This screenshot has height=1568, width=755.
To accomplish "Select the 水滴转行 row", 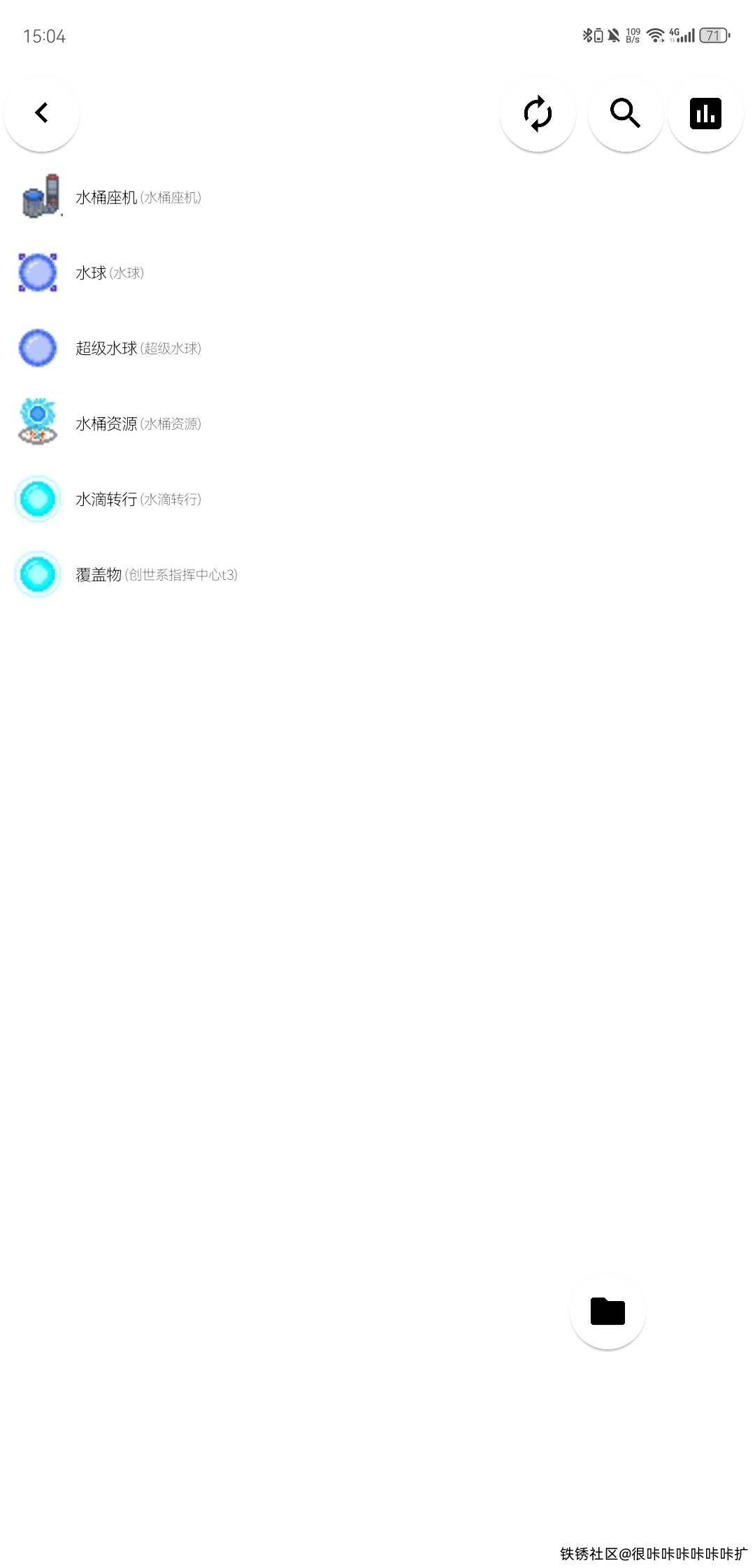I will click(137, 499).
